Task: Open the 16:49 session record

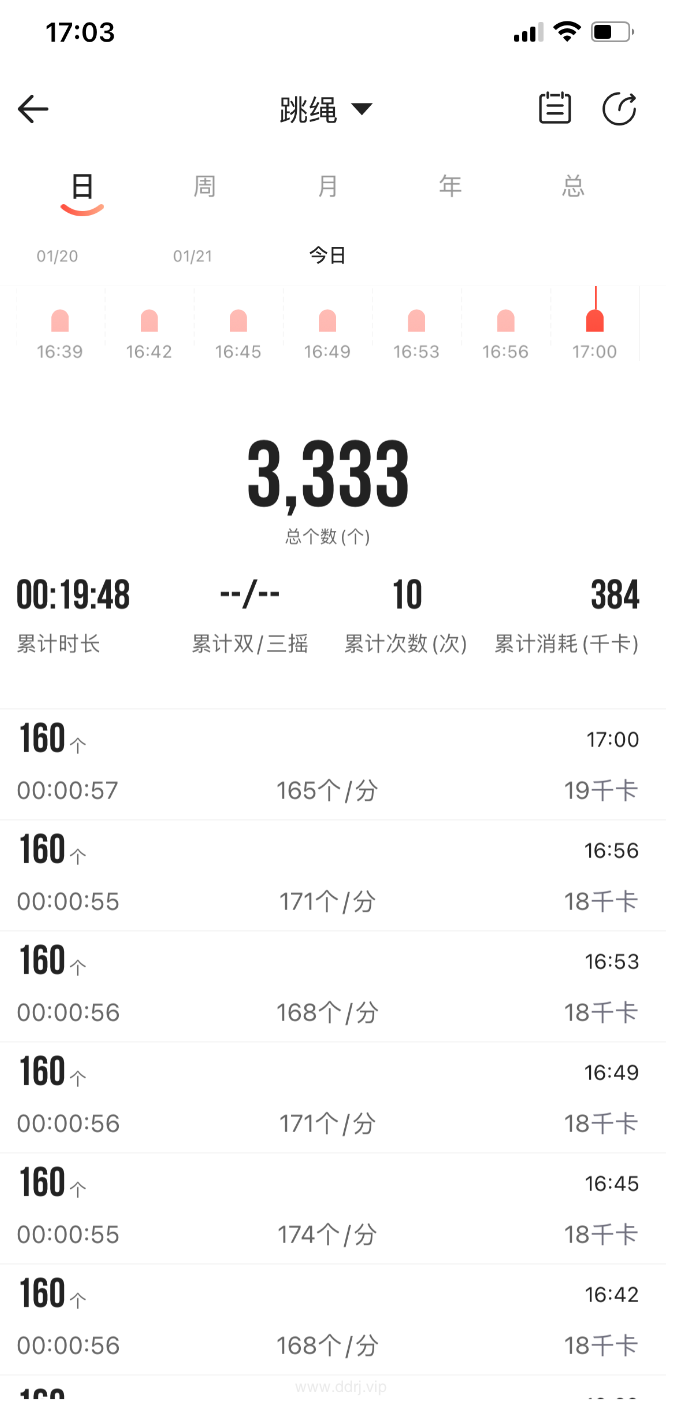Action: 330,1098
